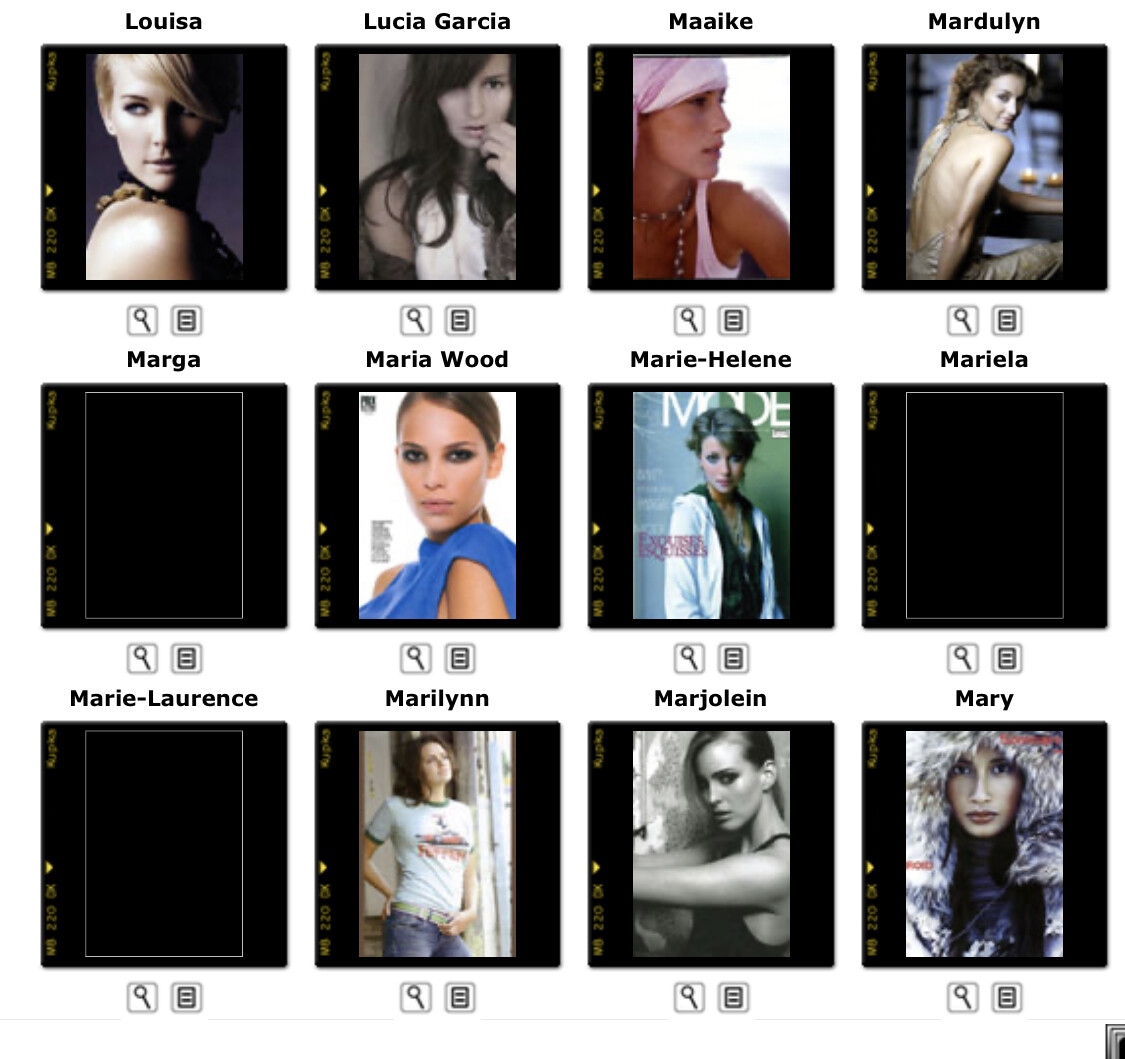
Task: Open Lucia Garcia's photo tile
Action: click(437, 167)
